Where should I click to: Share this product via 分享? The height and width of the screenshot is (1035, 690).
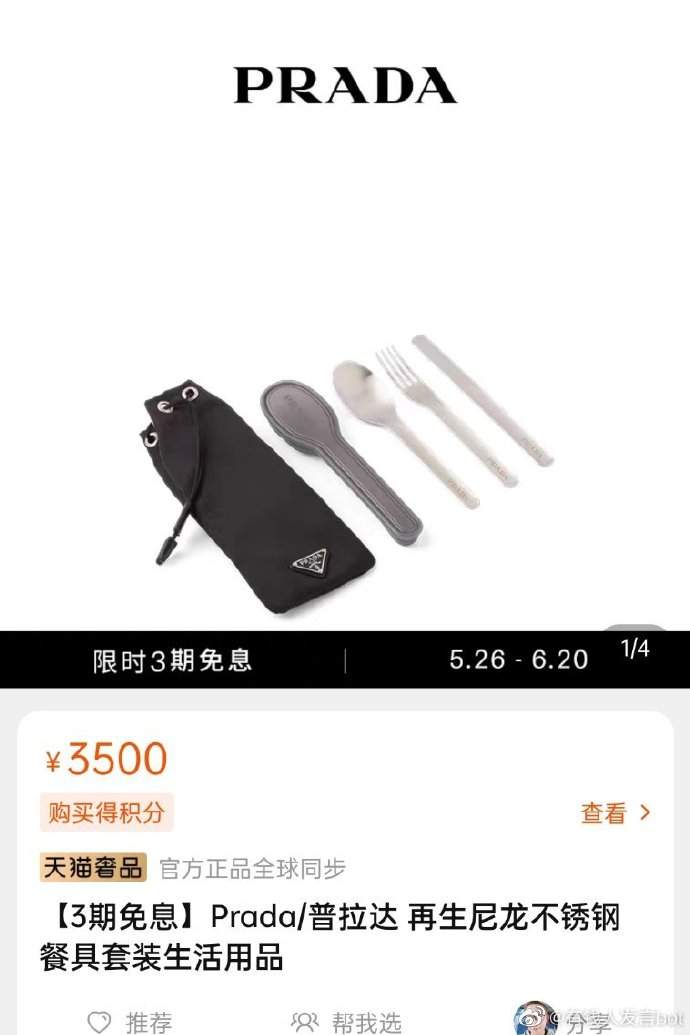pos(586,1021)
